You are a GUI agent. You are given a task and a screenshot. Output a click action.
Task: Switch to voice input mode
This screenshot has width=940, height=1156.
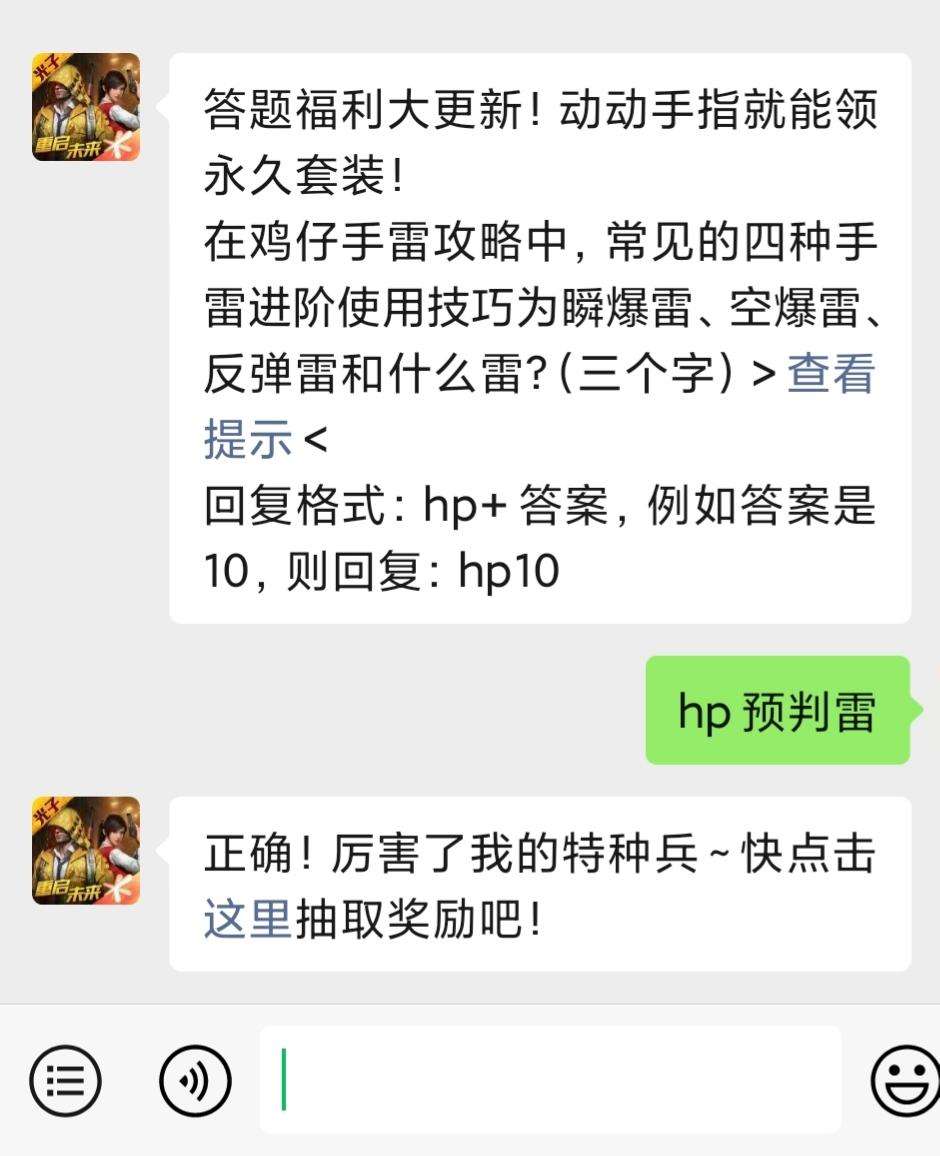click(196, 1081)
